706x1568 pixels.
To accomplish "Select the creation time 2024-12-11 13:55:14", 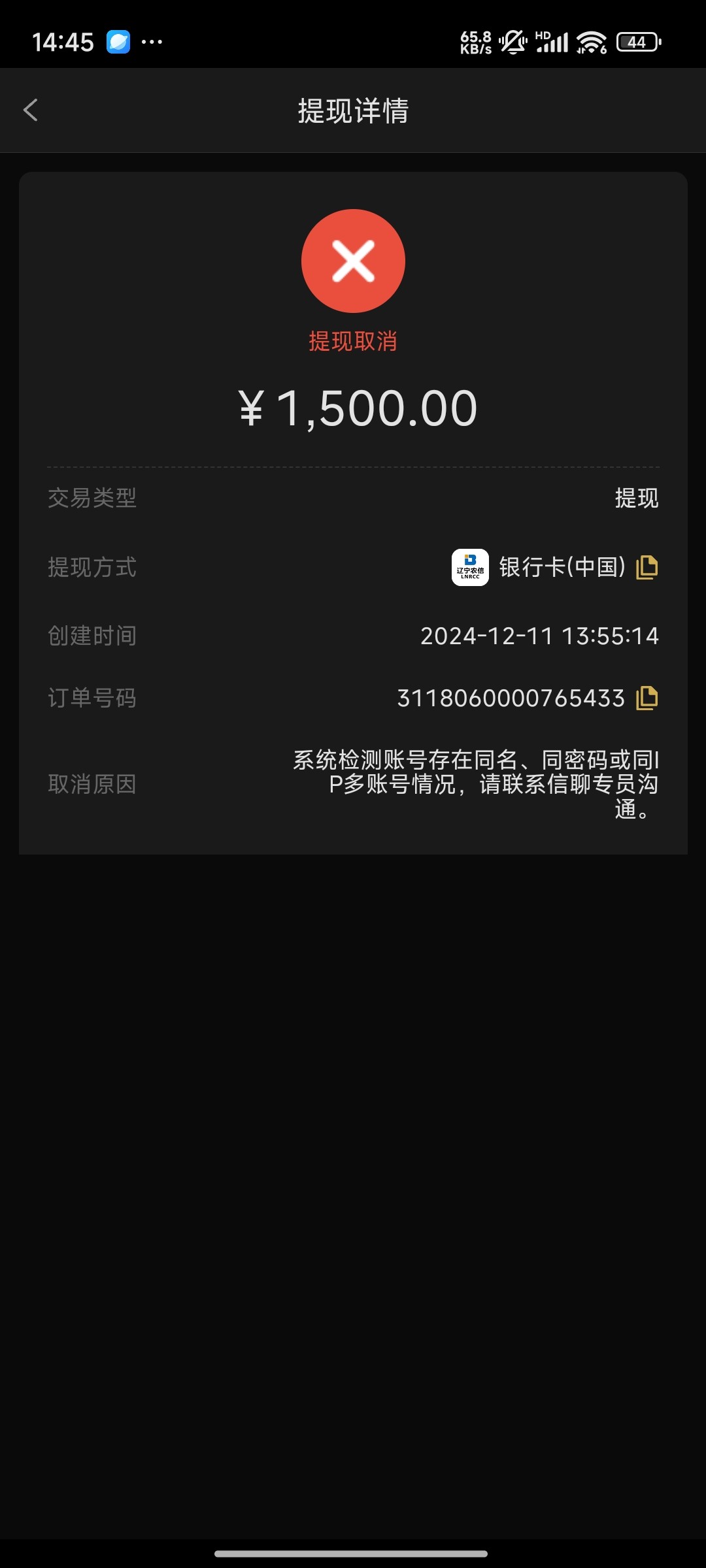I will [540, 634].
